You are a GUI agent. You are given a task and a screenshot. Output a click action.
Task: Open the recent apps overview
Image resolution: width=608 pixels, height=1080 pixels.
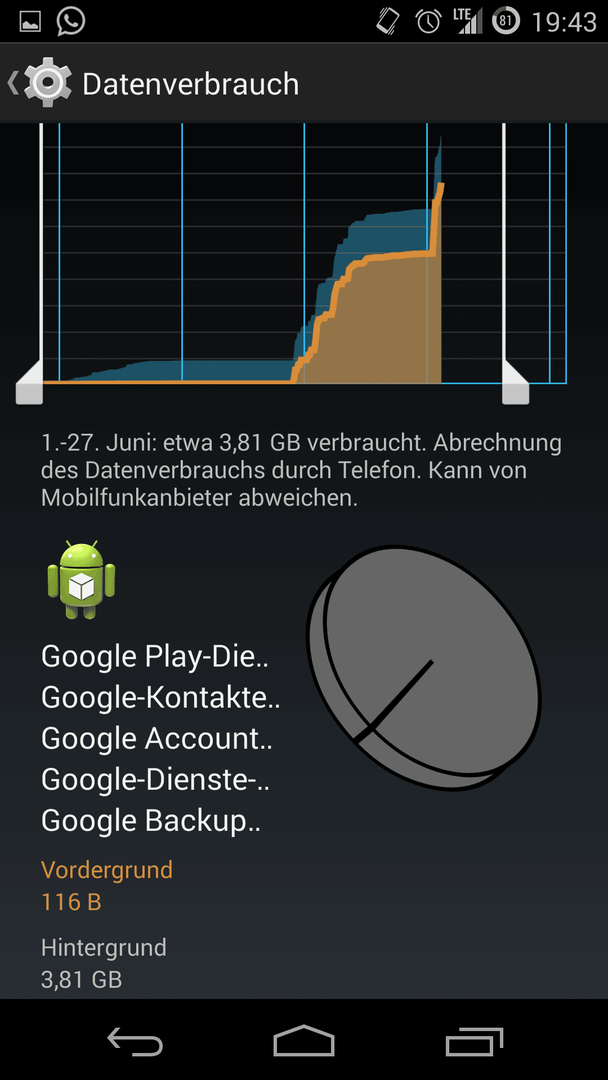(474, 1041)
